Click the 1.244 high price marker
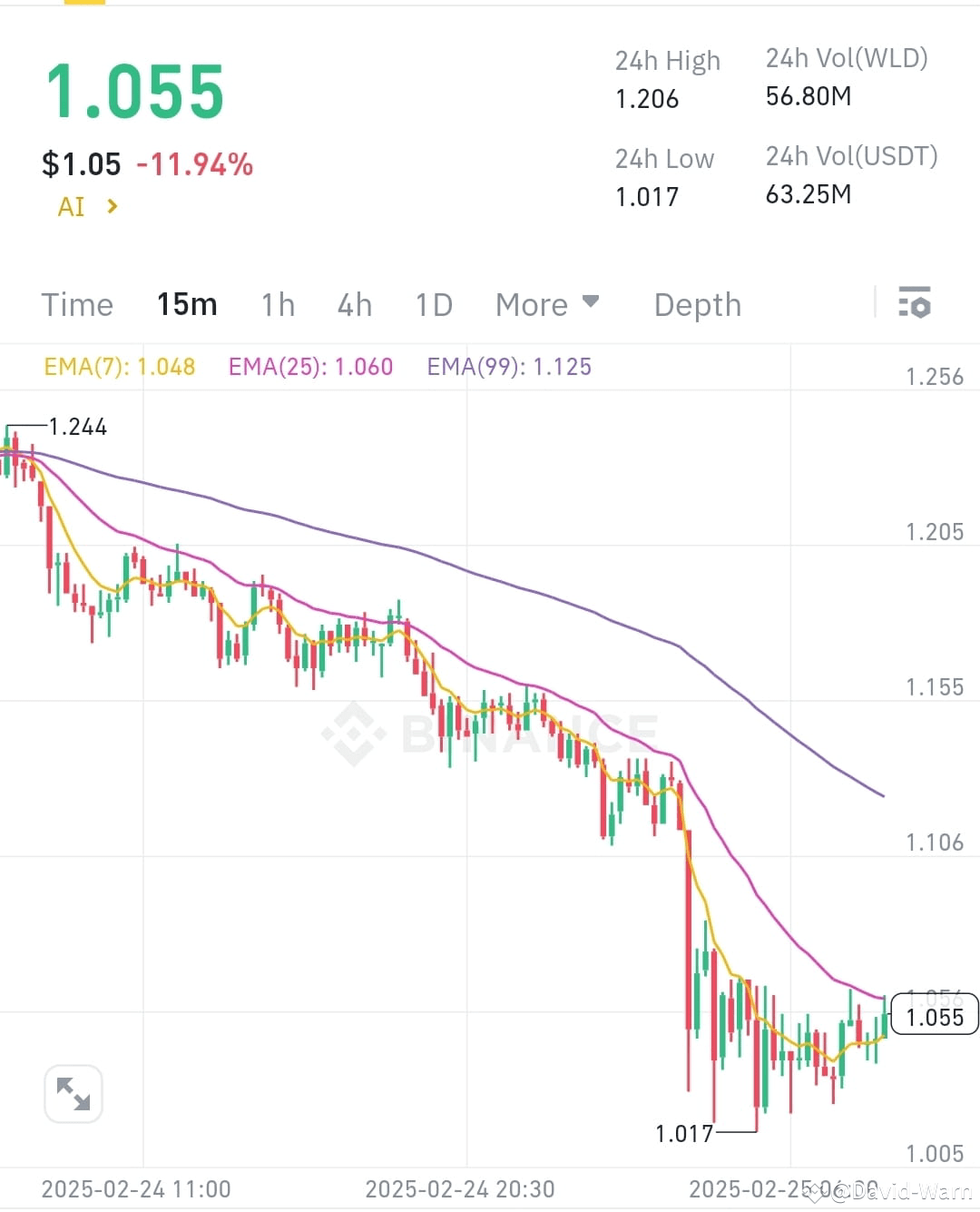The image size is (980, 1212). click(x=77, y=426)
